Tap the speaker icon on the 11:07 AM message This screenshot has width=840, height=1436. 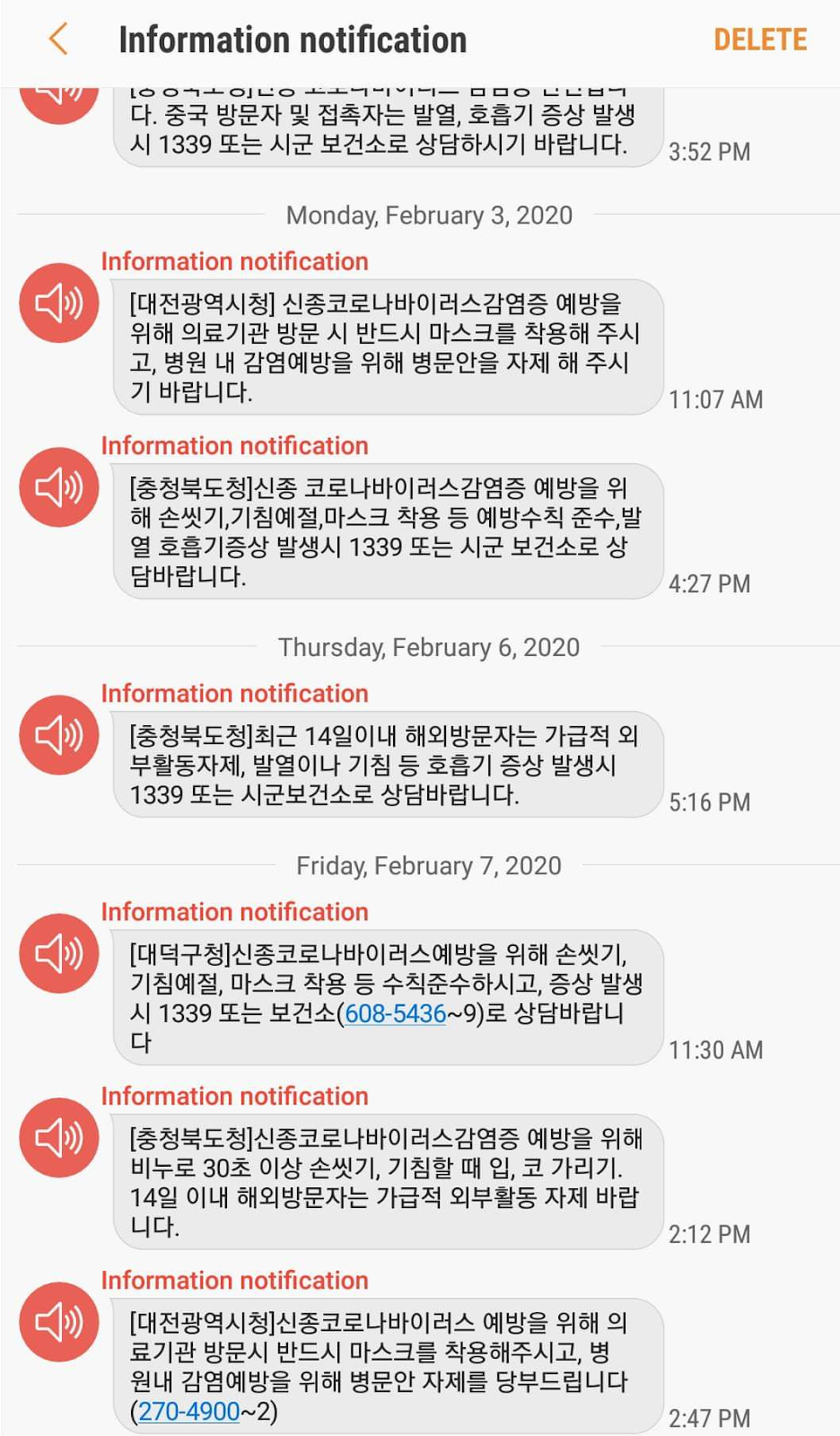[58, 303]
